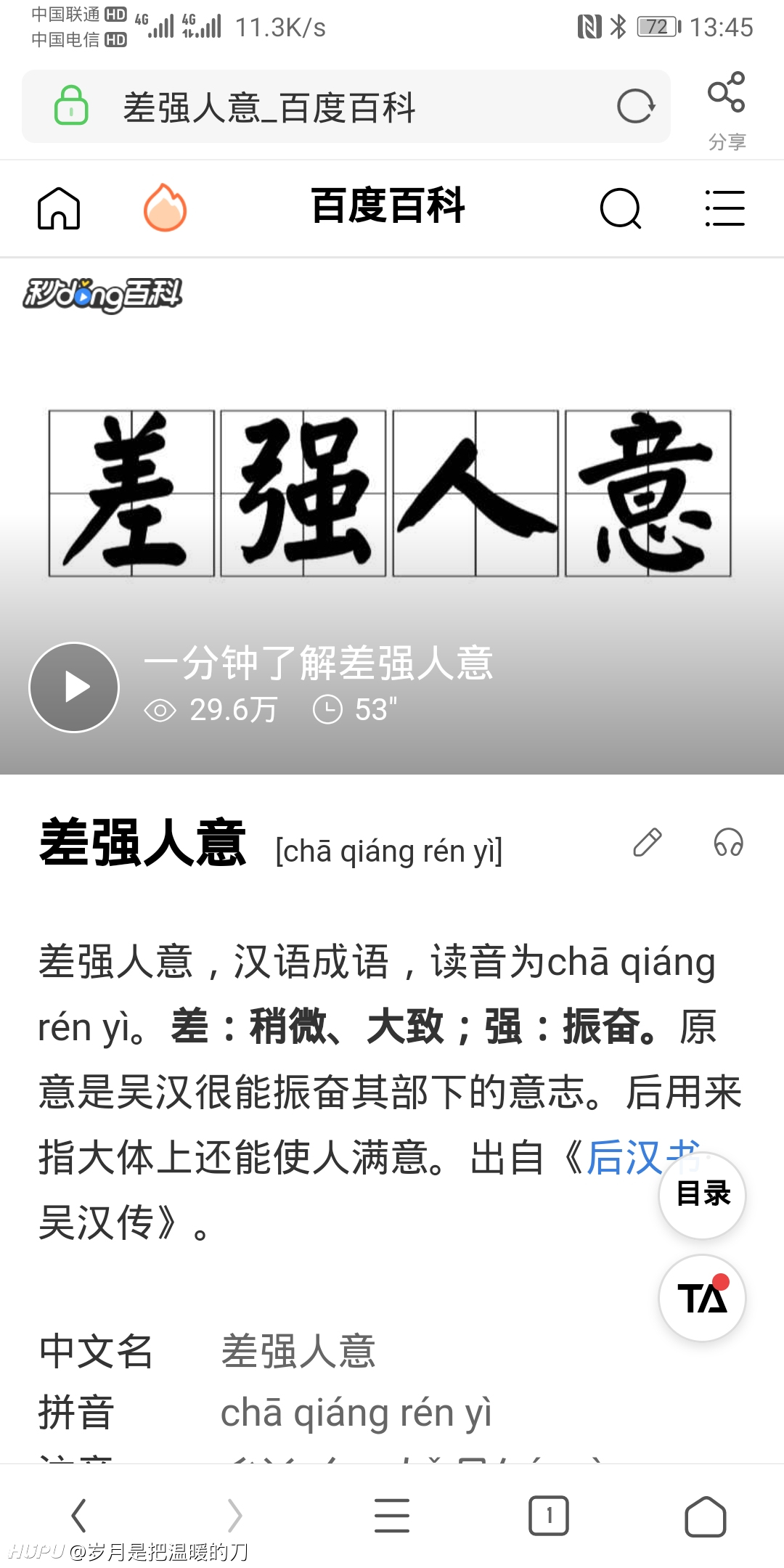Play the 一分钟了解差强人意 video
The width and height of the screenshot is (784, 1568).
tap(74, 687)
